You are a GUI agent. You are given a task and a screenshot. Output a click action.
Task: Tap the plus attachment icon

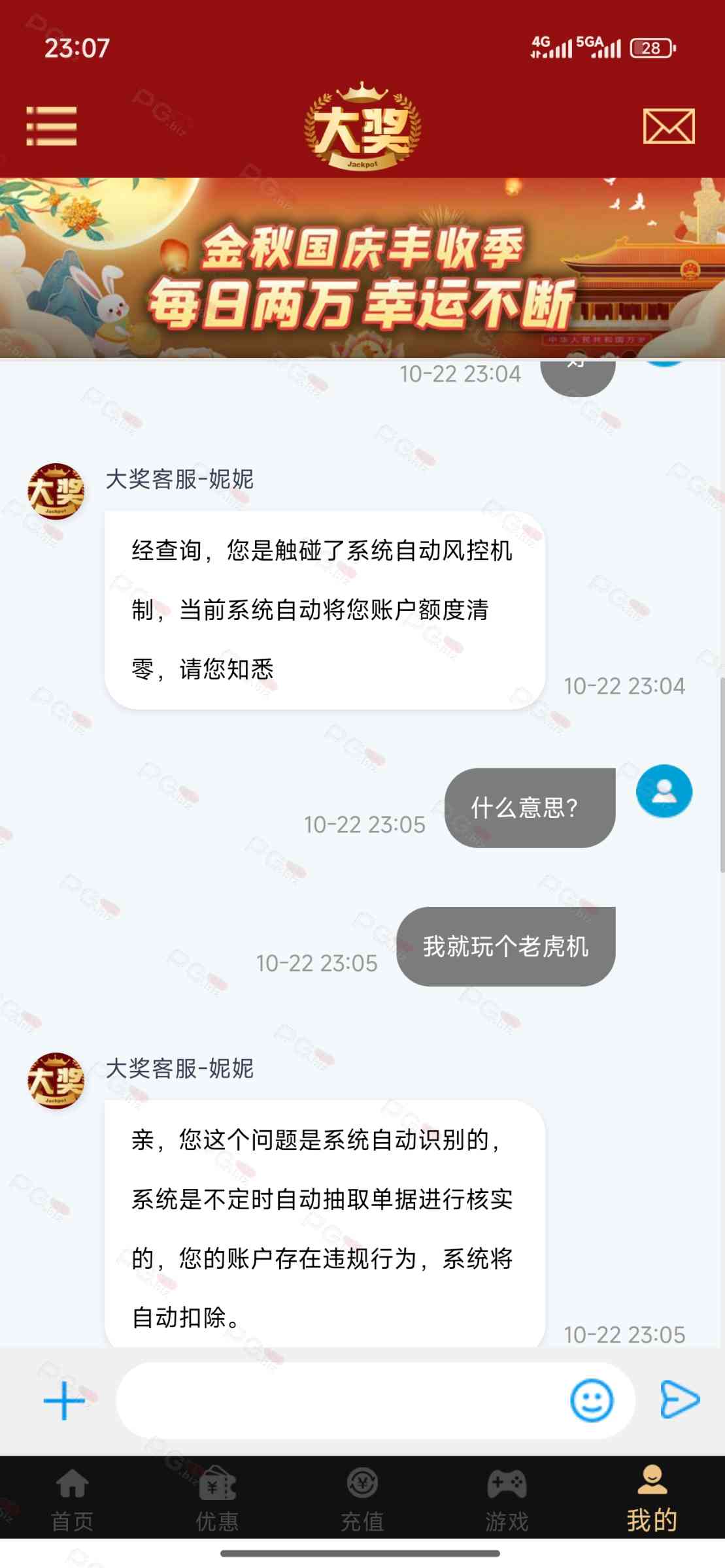(x=64, y=1400)
